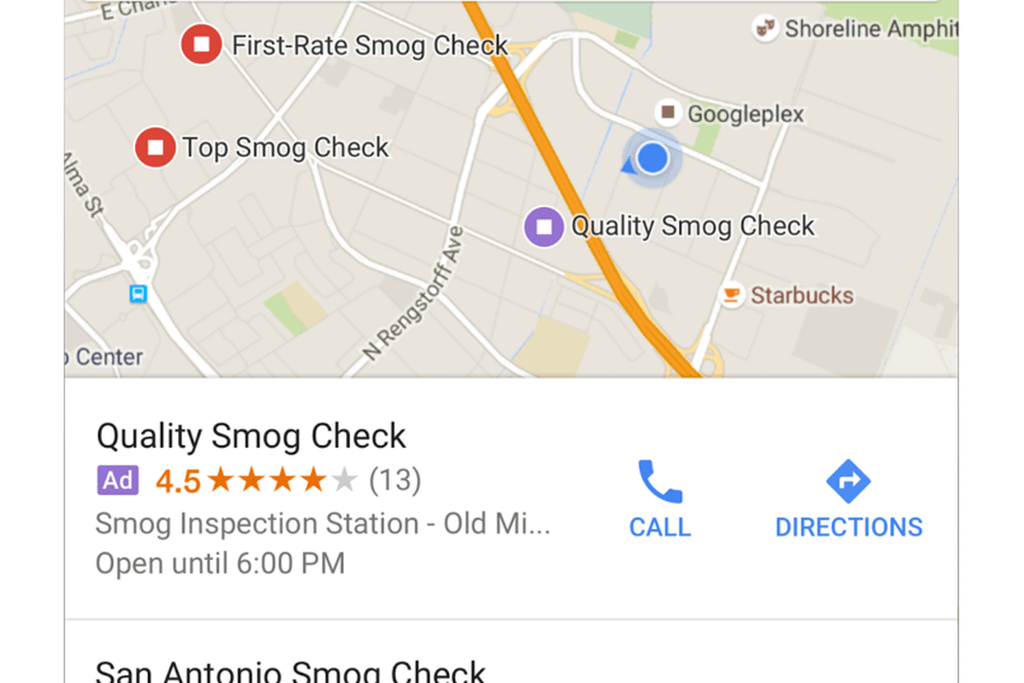Get directions to Quality Smog Check
Screen dimensions: 1024x683
click(x=848, y=499)
